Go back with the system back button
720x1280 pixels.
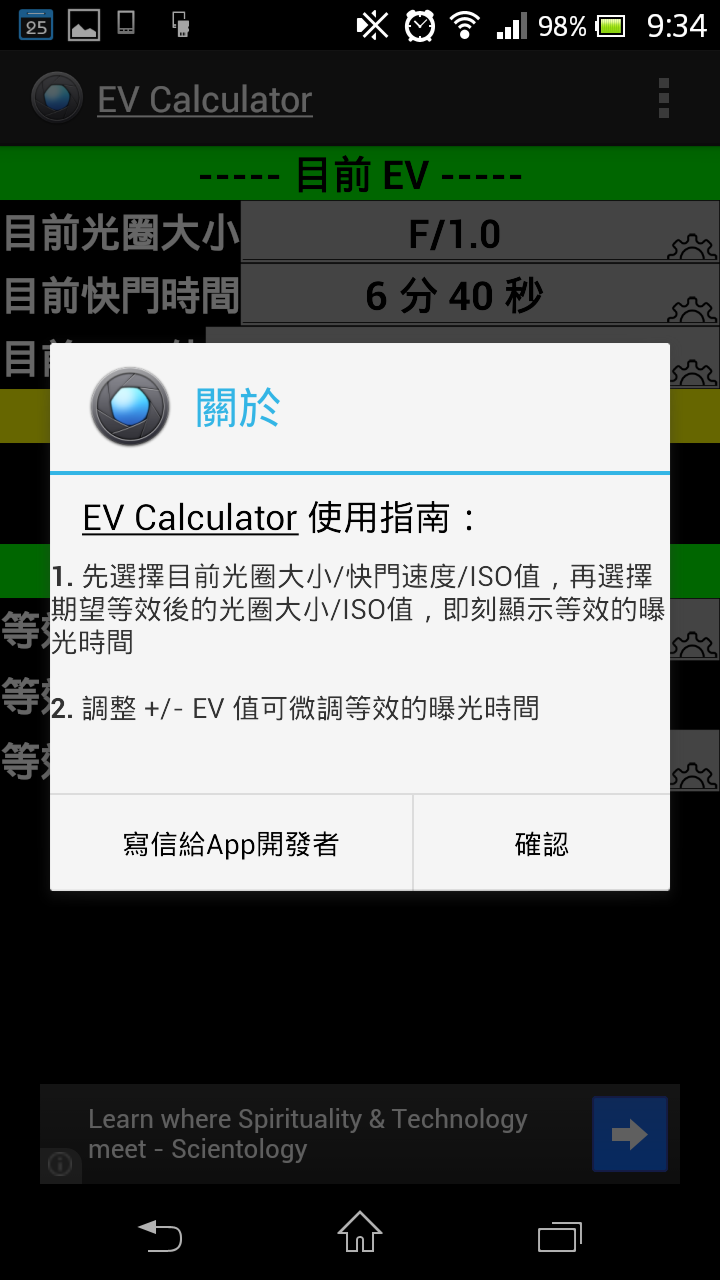click(160, 1236)
